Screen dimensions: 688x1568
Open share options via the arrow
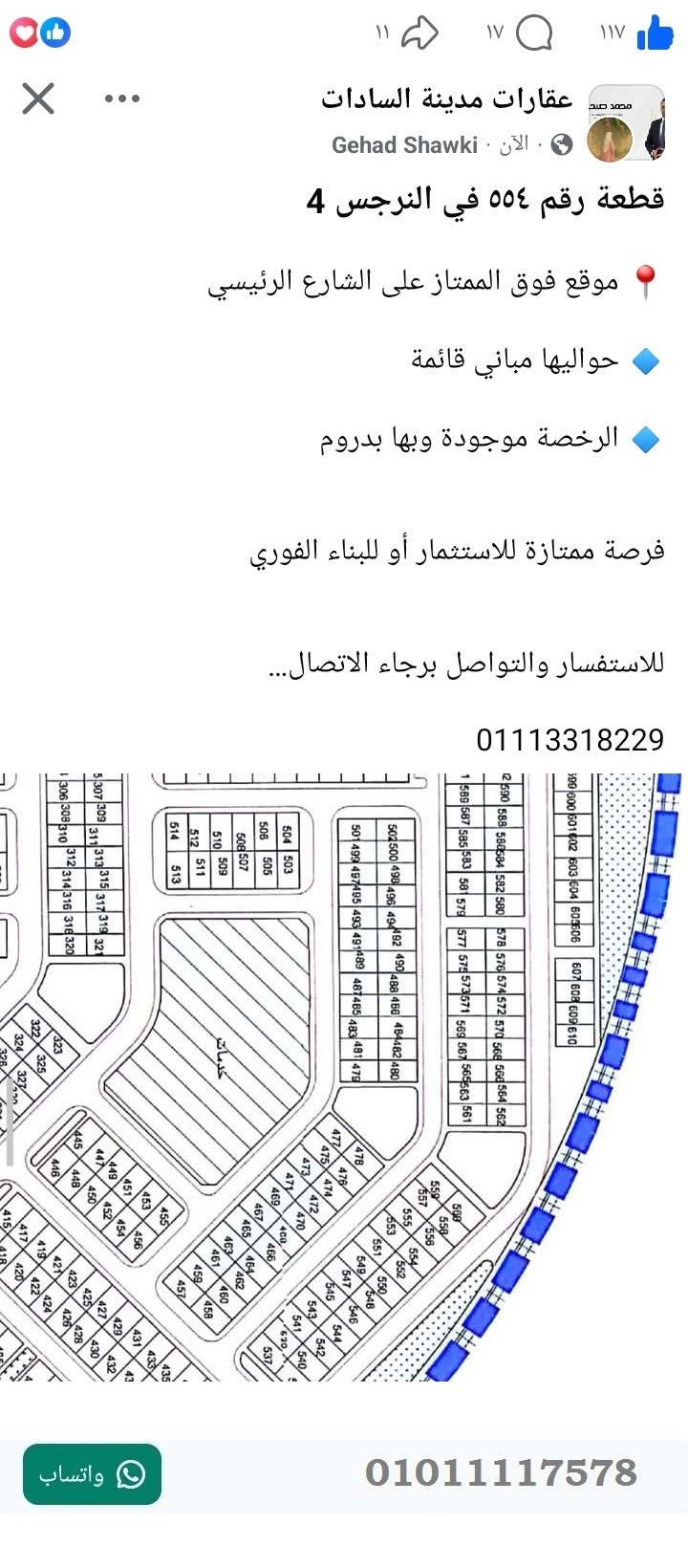[x=419, y=32]
